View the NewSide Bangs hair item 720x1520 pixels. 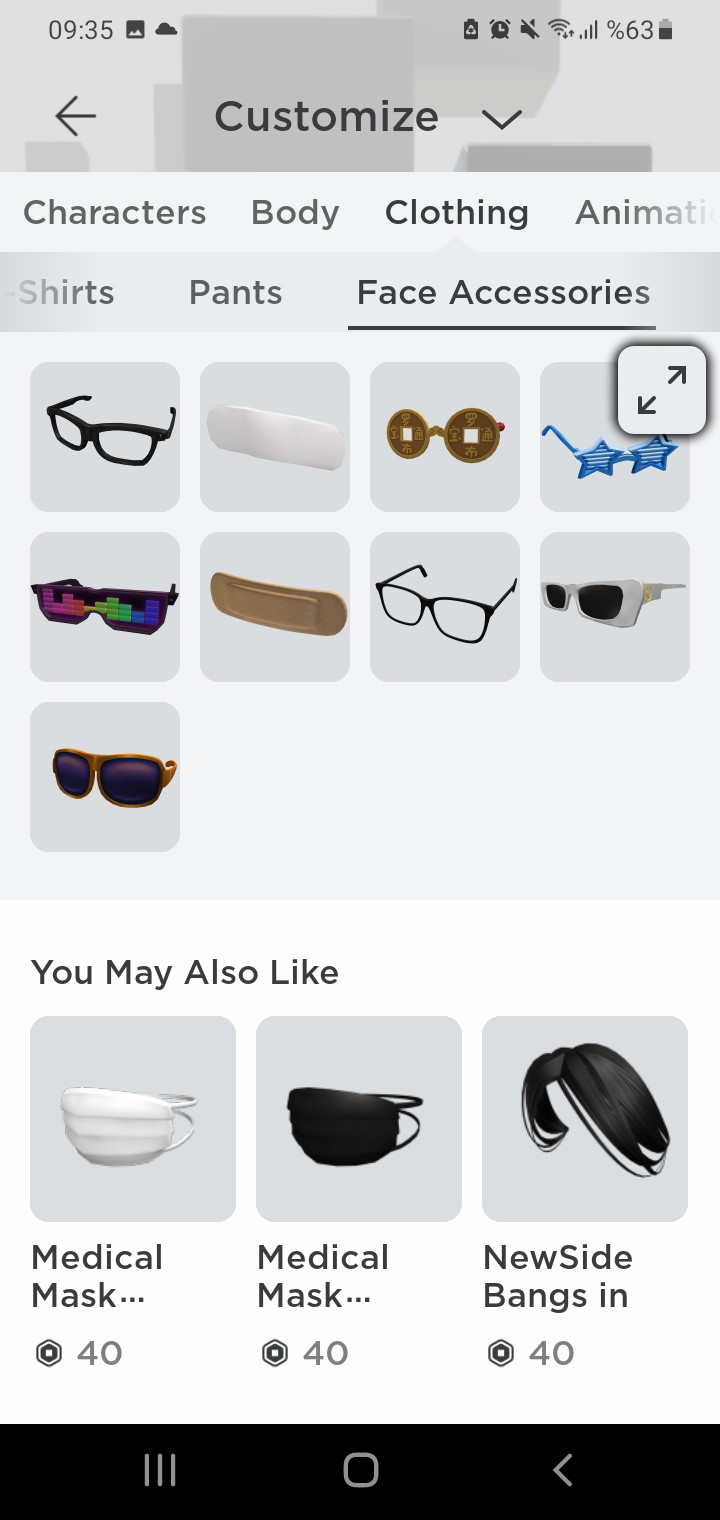click(585, 1119)
